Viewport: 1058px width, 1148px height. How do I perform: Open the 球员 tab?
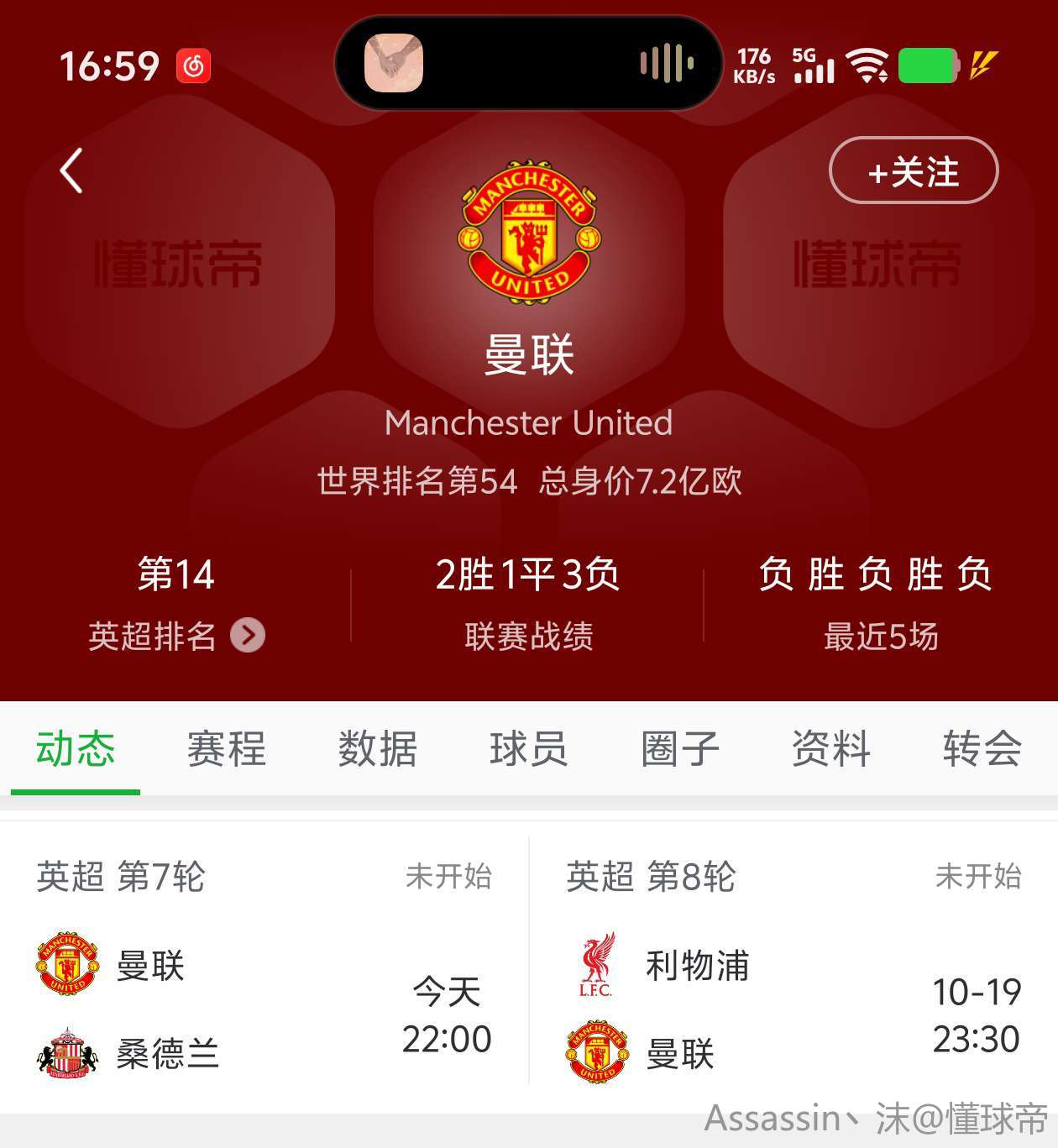tap(528, 748)
